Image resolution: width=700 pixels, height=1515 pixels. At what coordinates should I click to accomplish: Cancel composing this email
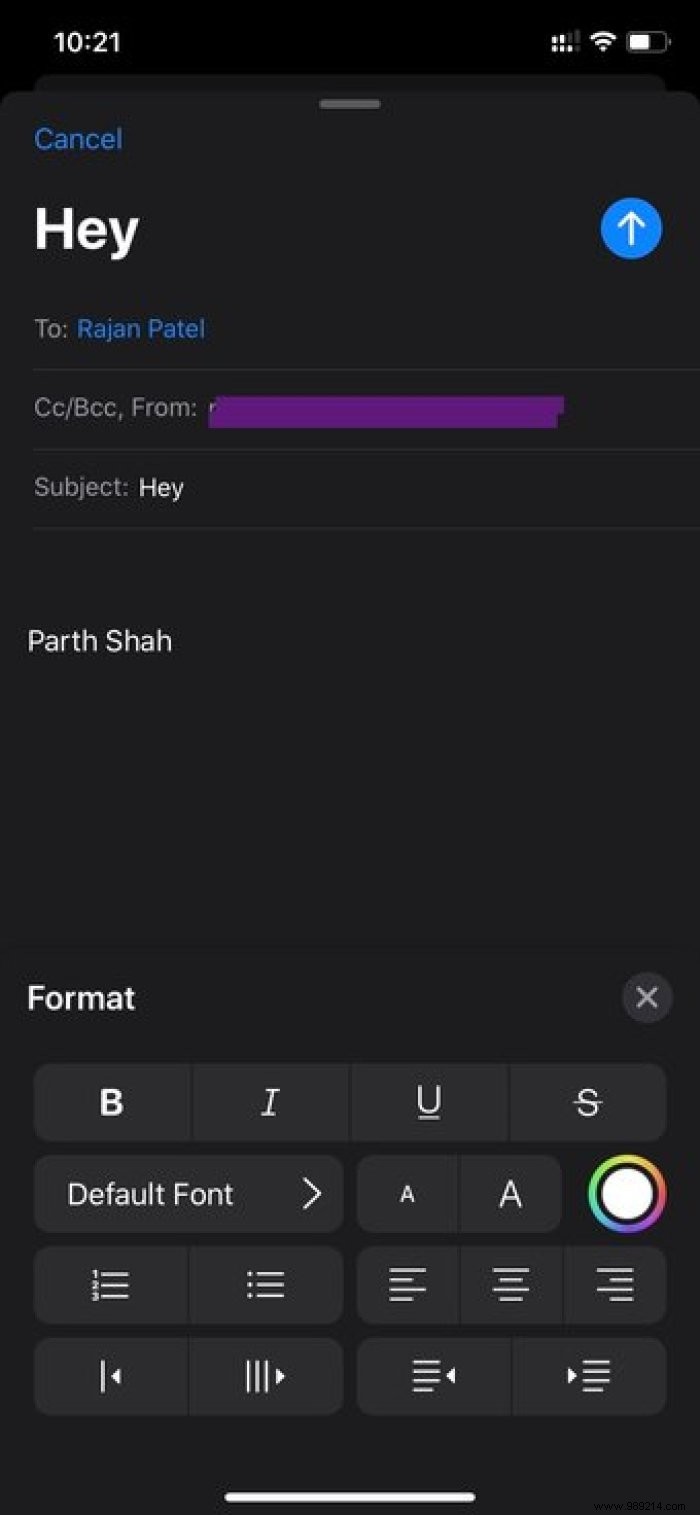pos(78,139)
